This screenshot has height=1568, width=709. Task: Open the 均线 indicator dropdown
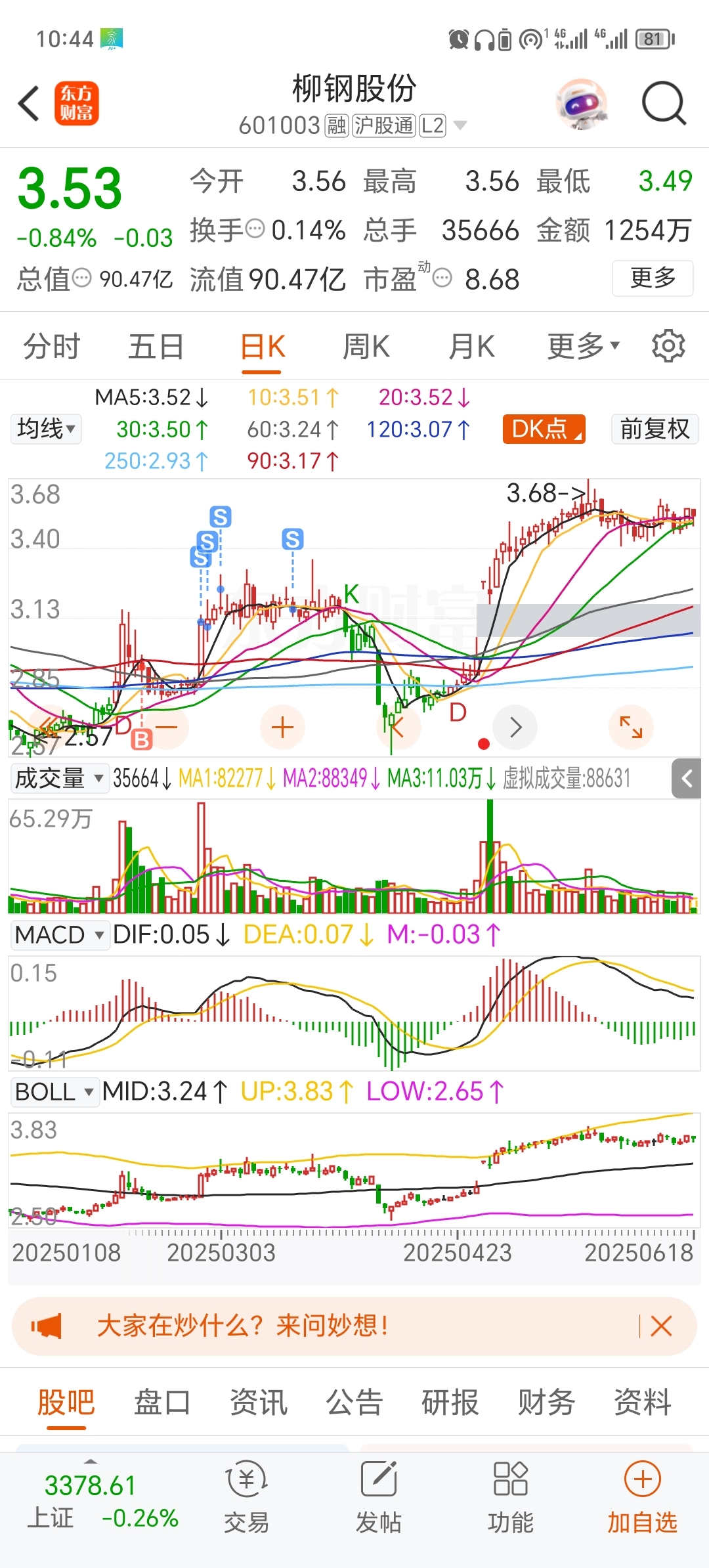[46, 429]
